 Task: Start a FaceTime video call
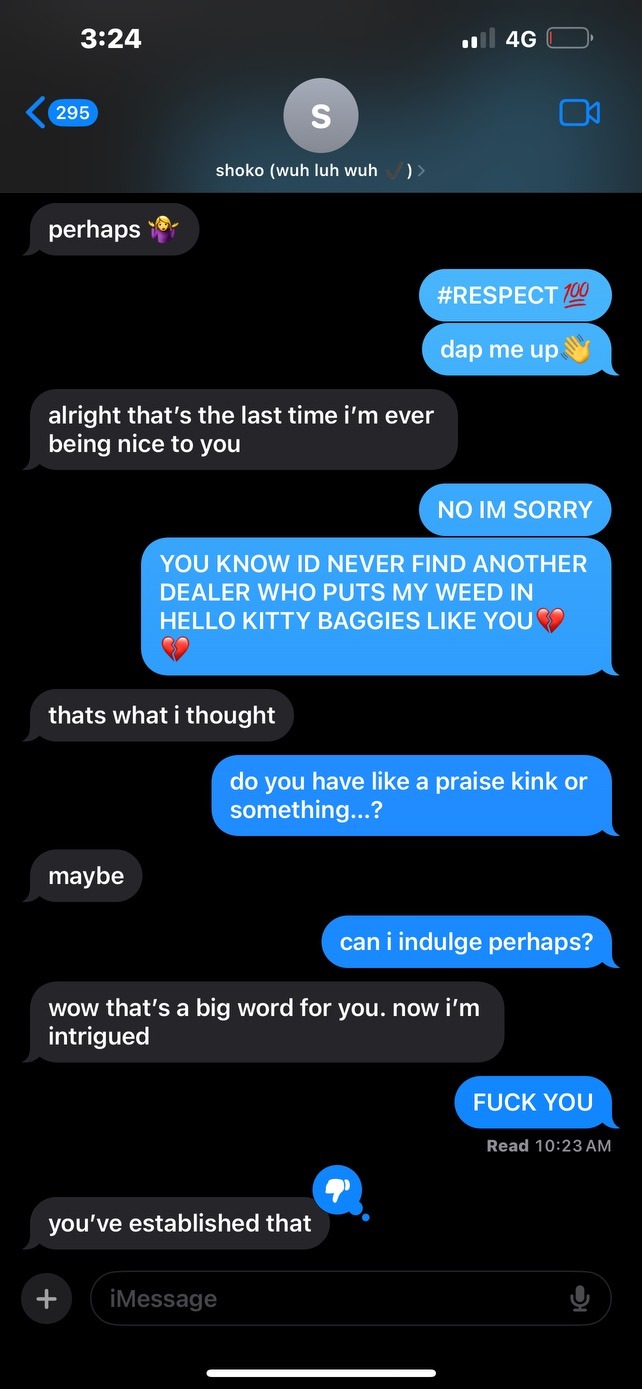tap(579, 113)
